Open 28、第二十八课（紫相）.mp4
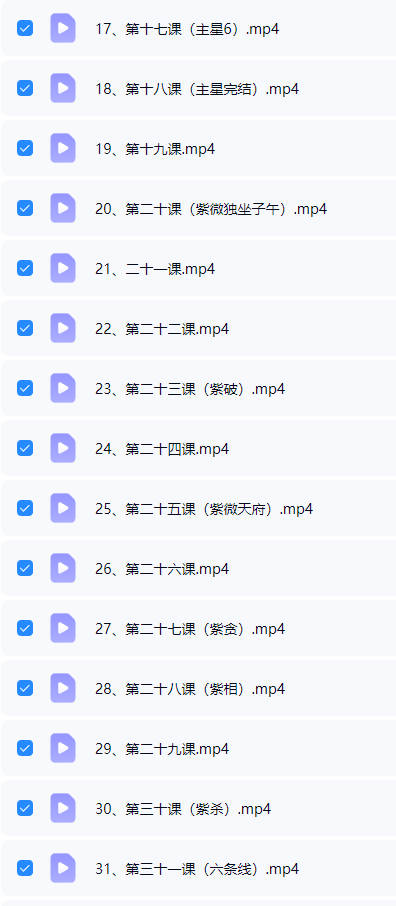 (x=190, y=689)
